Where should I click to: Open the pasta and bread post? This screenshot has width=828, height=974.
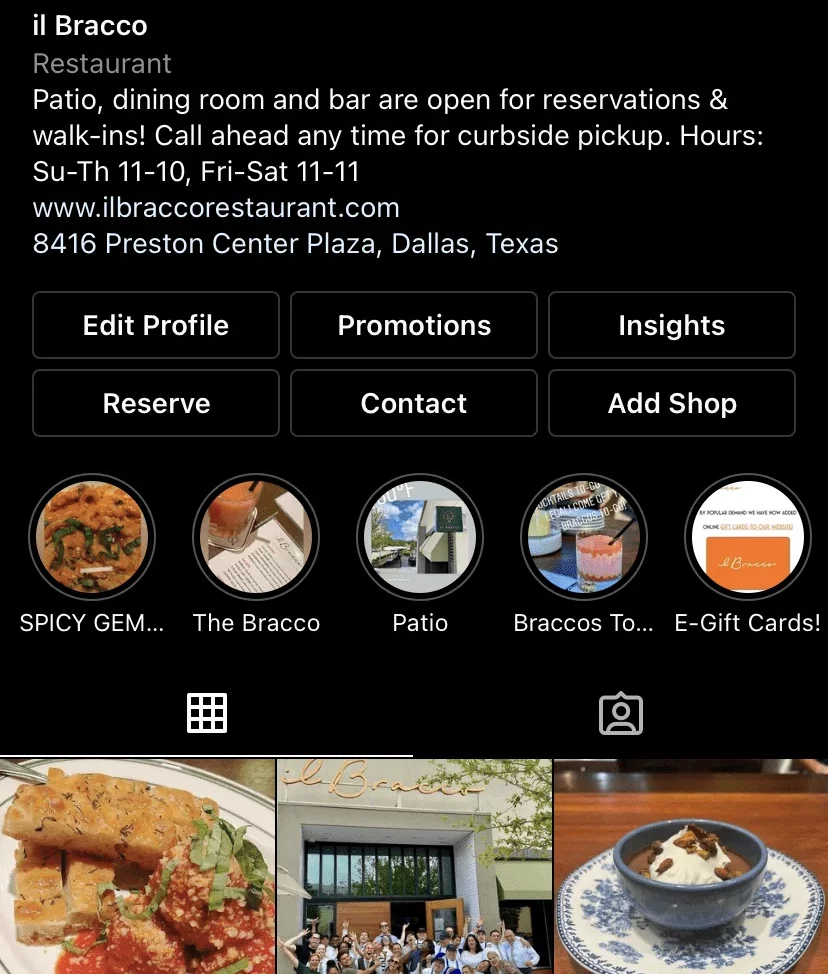click(137, 867)
